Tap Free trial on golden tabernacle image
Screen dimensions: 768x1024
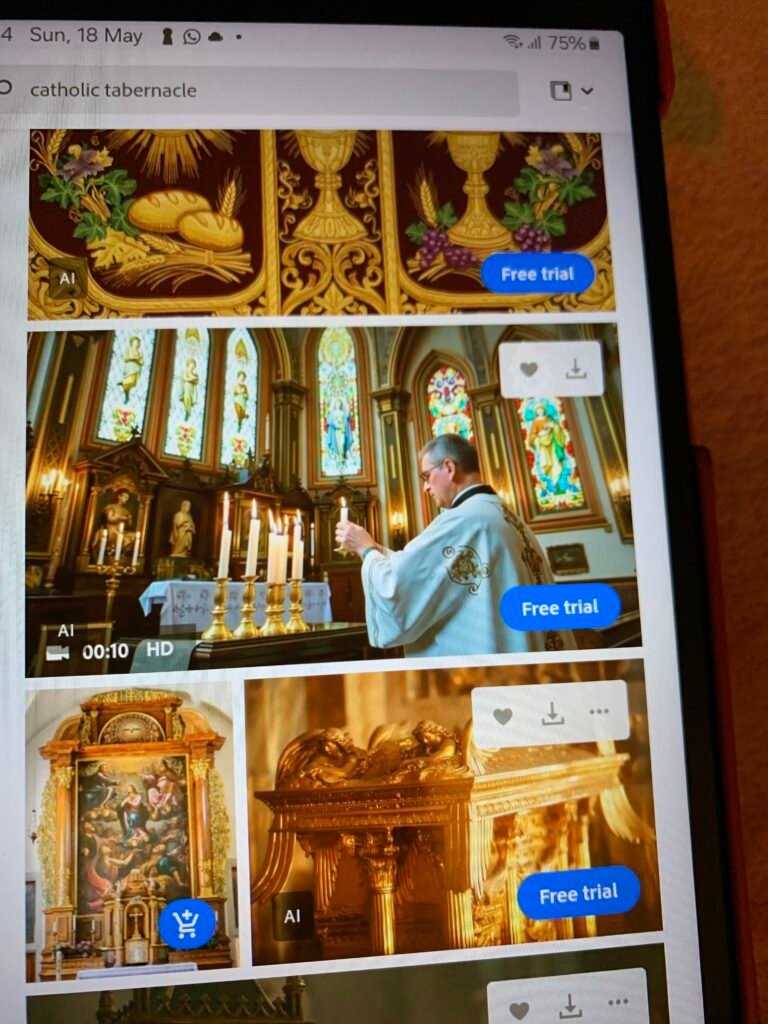tap(578, 894)
